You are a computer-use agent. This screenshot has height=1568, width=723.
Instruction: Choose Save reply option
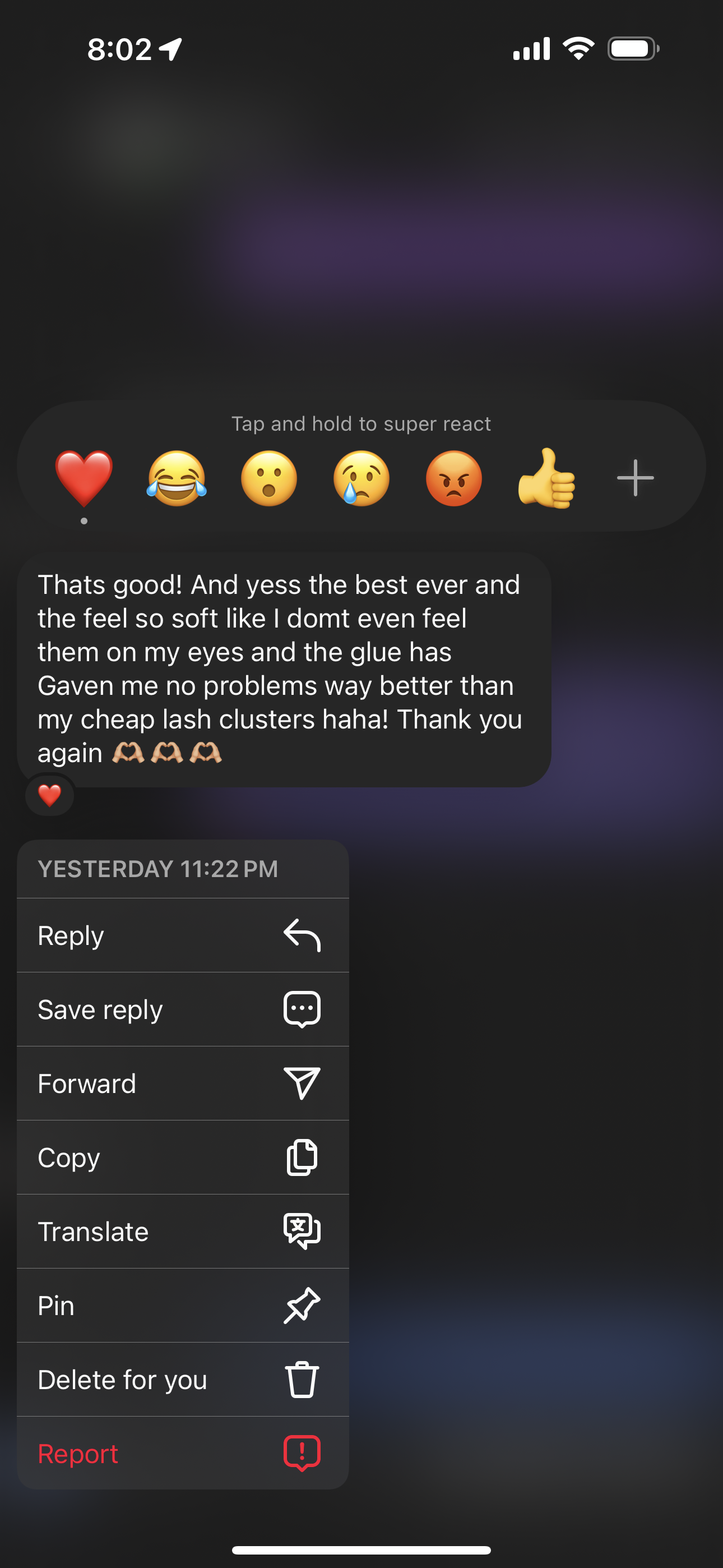click(x=183, y=1009)
